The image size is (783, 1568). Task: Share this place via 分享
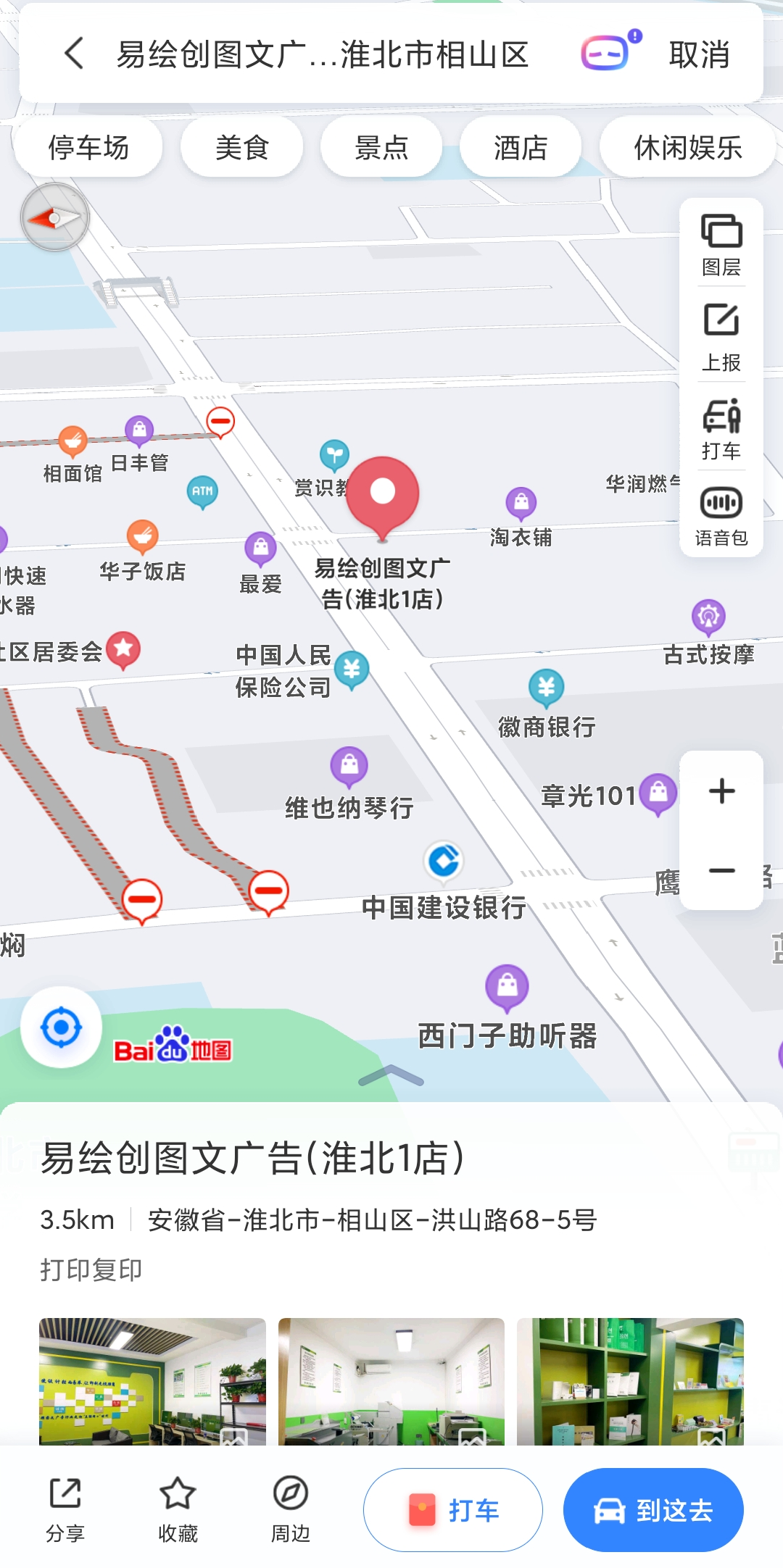[x=65, y=1510]
